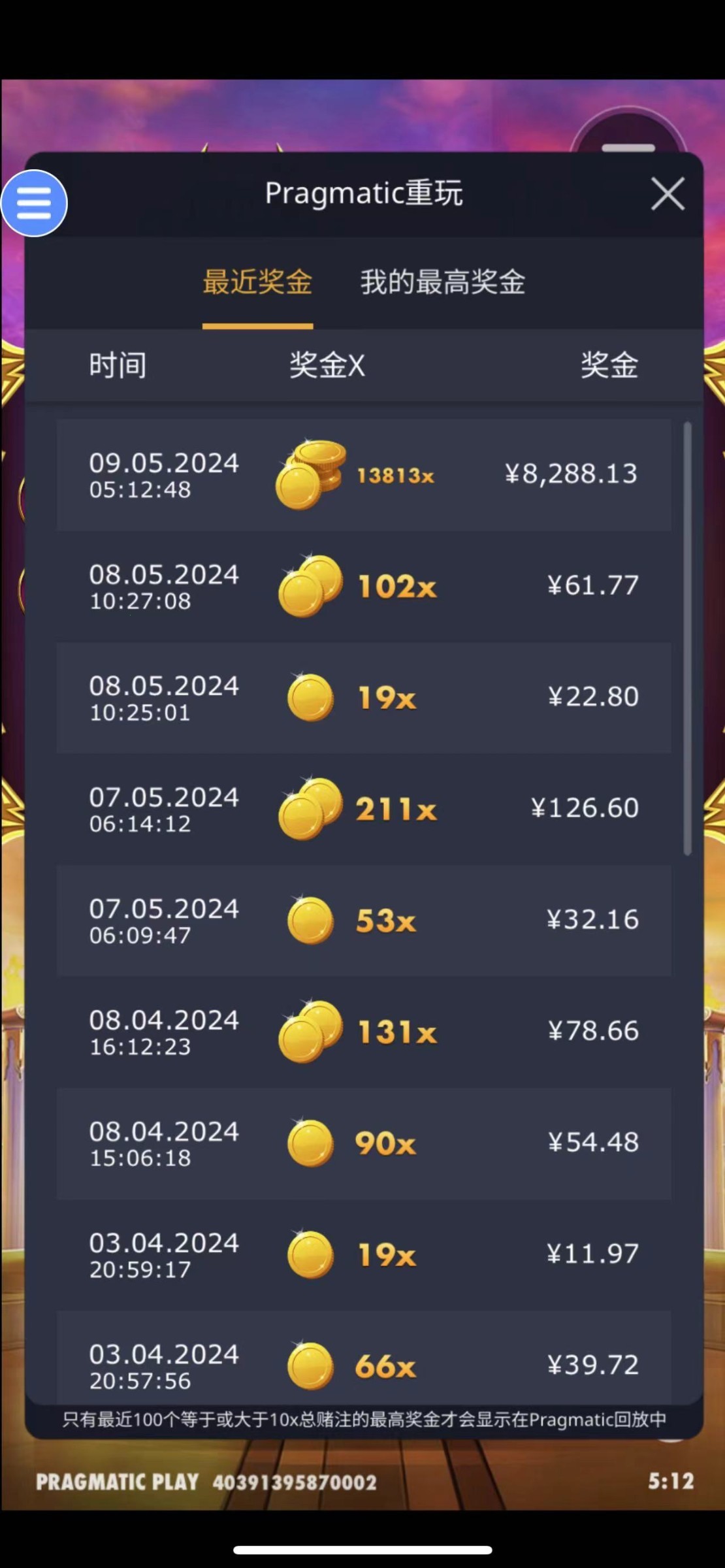Open the 66x win replay ¥39.72
The height and width of the screenshot is (1568, 725).
363,1364
